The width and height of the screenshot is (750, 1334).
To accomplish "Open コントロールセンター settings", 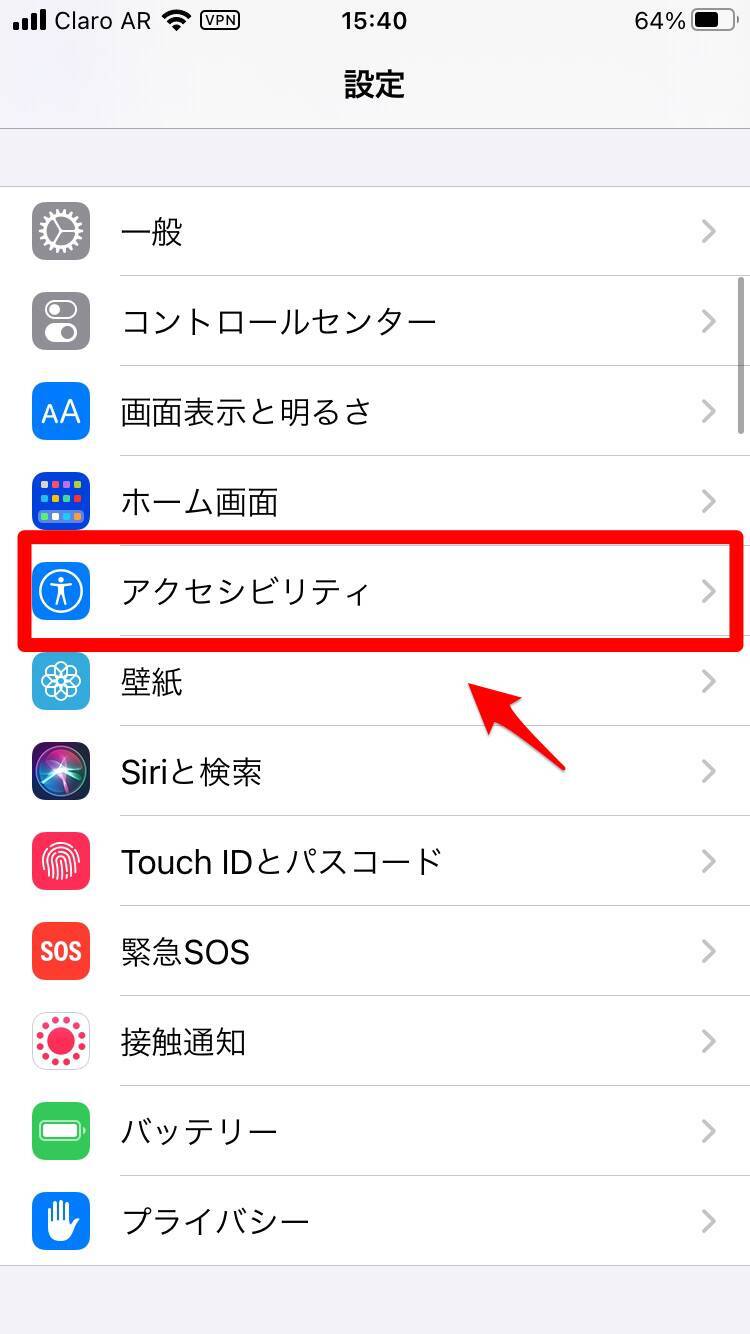I will click(x=375, y=322).
